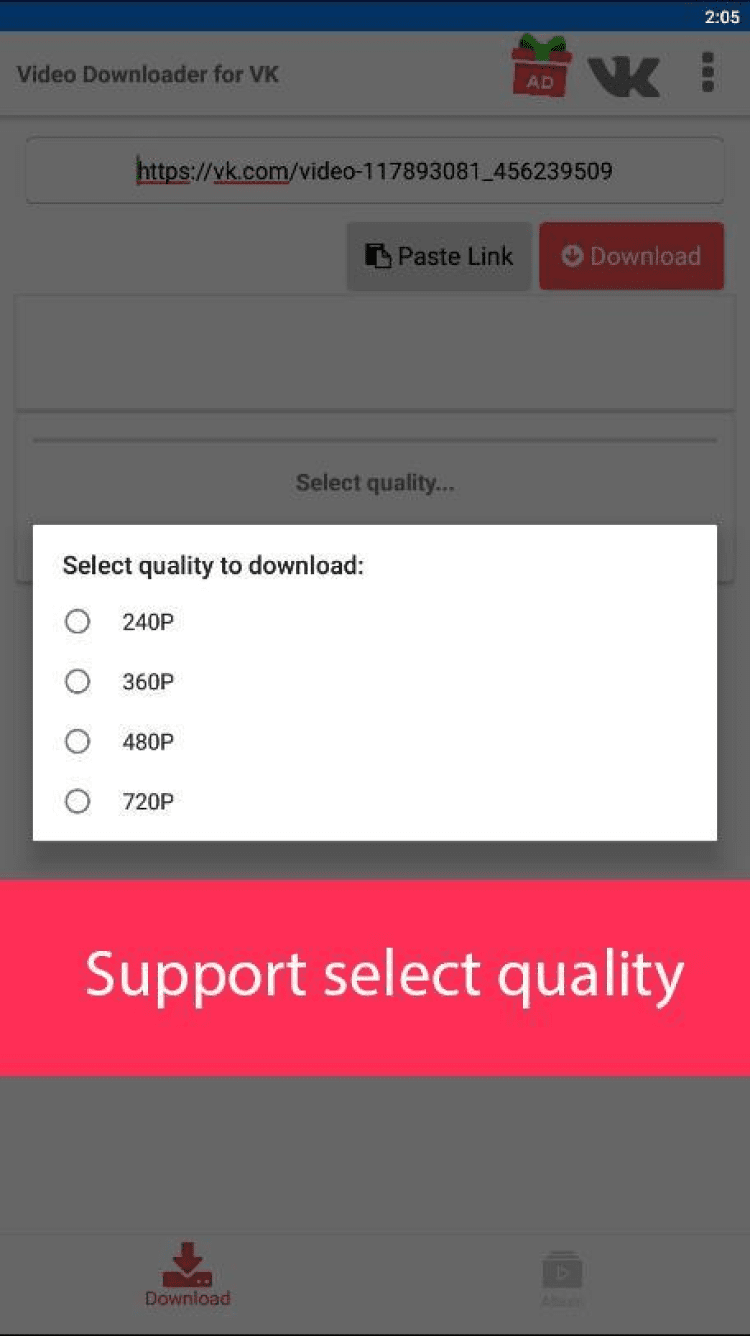
Task: Open the AD gift box icon
Action: pos(541,68)
